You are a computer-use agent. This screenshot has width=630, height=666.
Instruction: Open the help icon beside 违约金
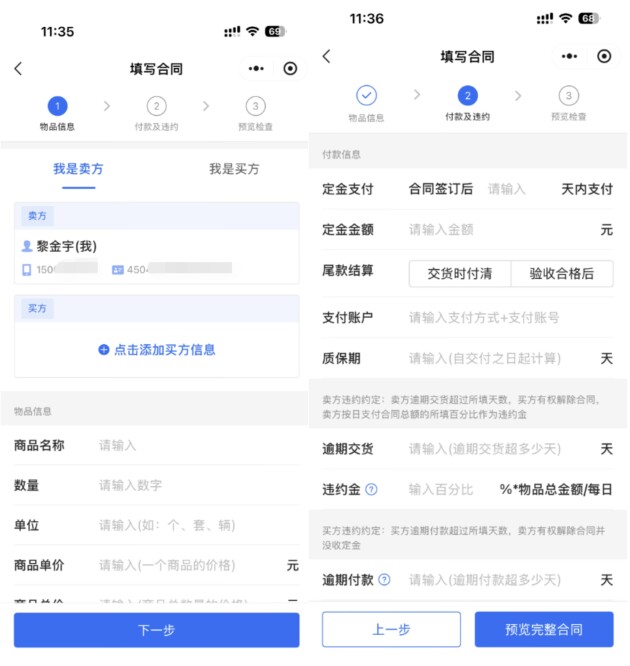pyautogui.click(x=371, y=489)
